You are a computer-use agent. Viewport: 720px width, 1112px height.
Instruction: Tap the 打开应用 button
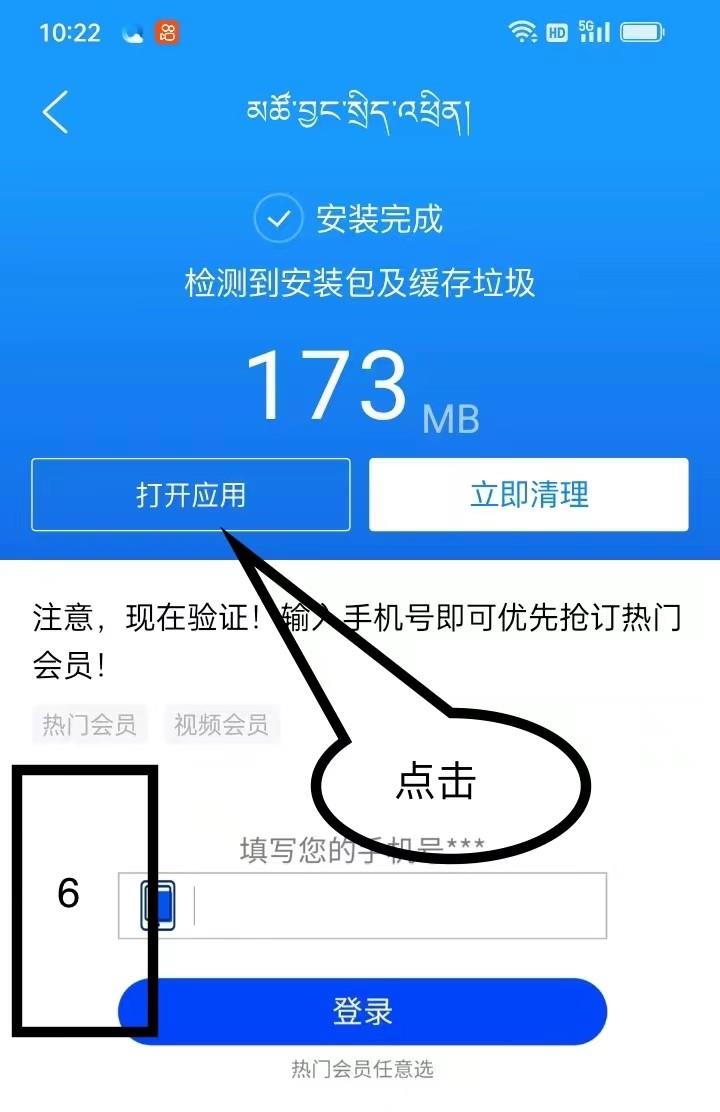tap(190, 495)
